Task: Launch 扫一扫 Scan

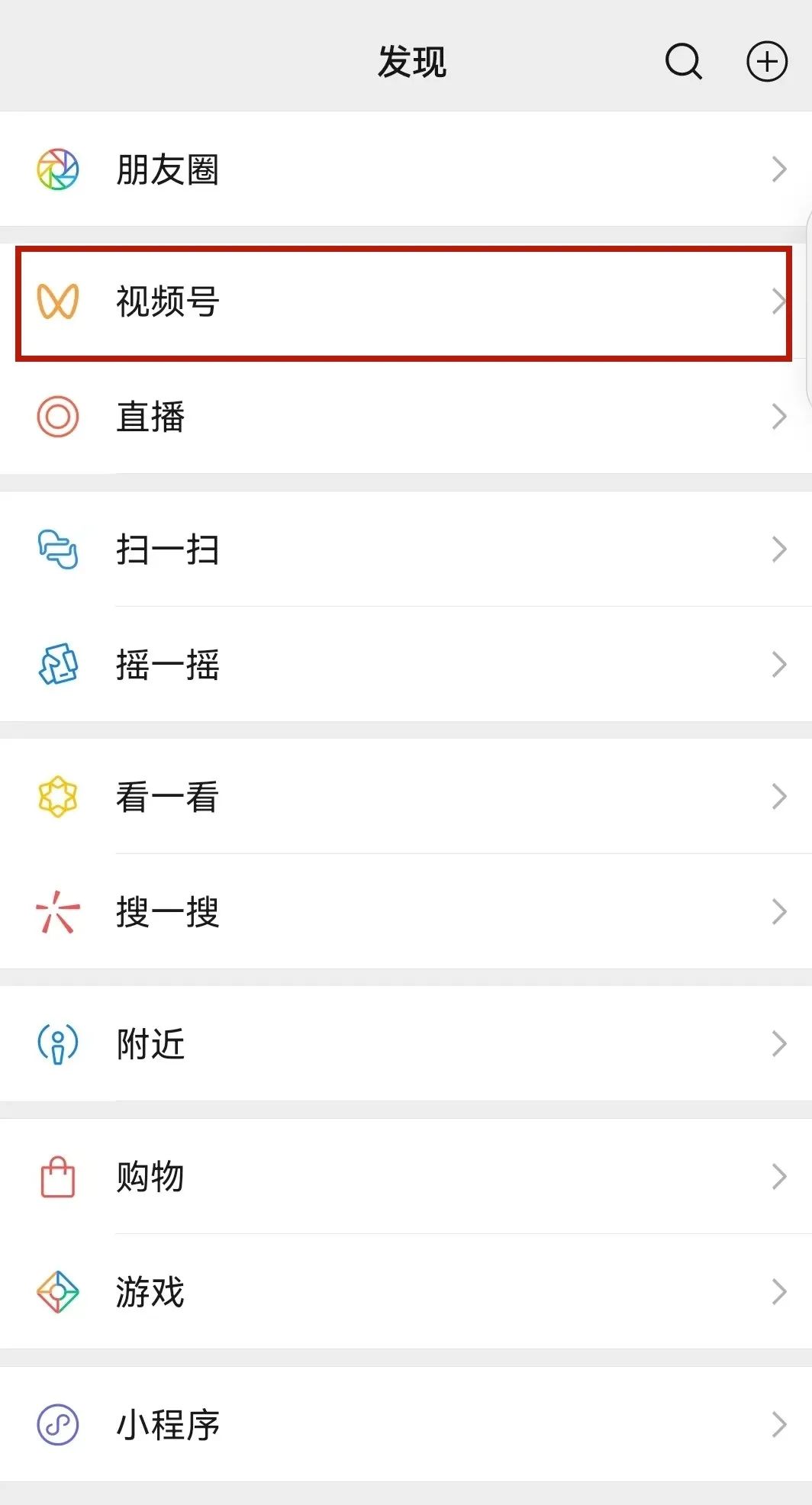Action: tap(406, 549)
